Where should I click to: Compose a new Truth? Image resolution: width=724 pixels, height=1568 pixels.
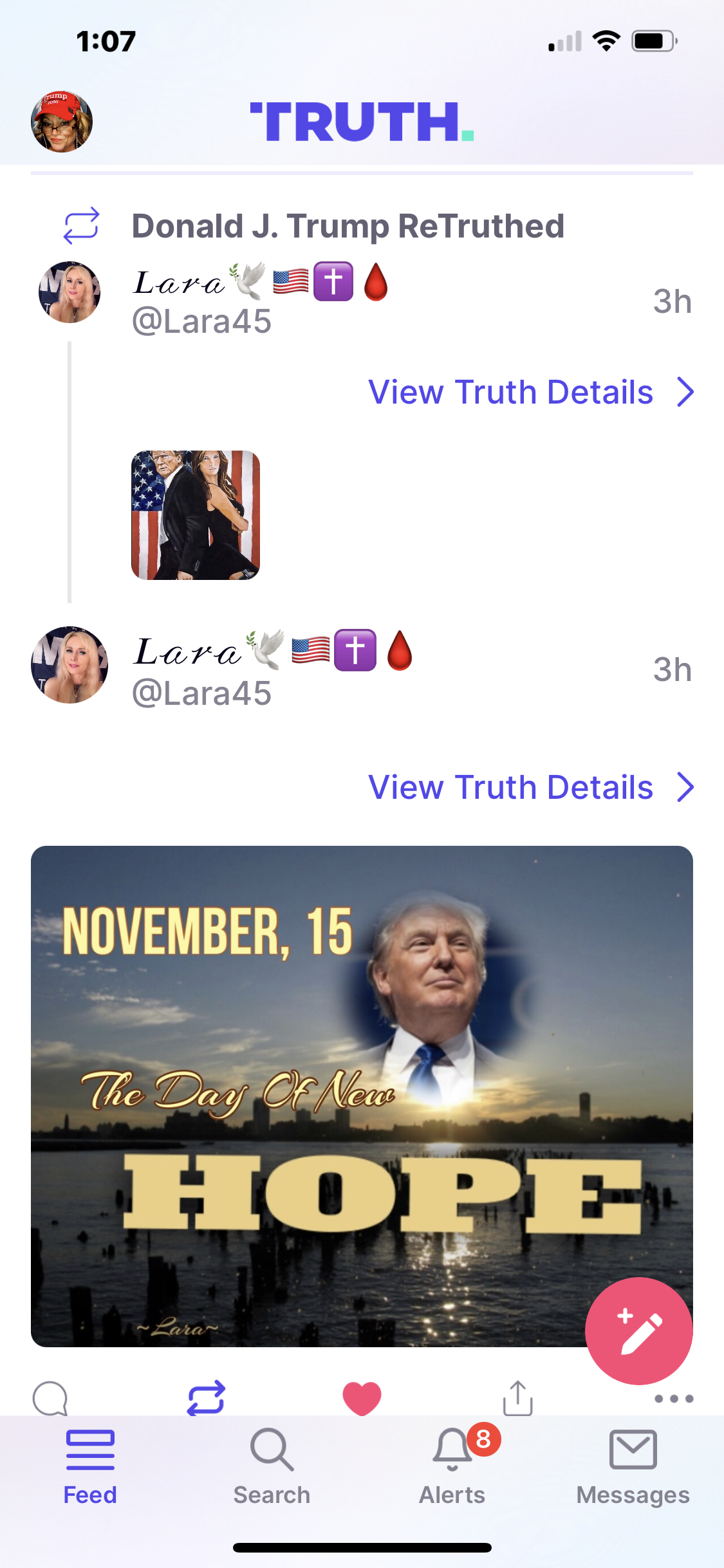pyautogui.click(x=638, y=1331)
